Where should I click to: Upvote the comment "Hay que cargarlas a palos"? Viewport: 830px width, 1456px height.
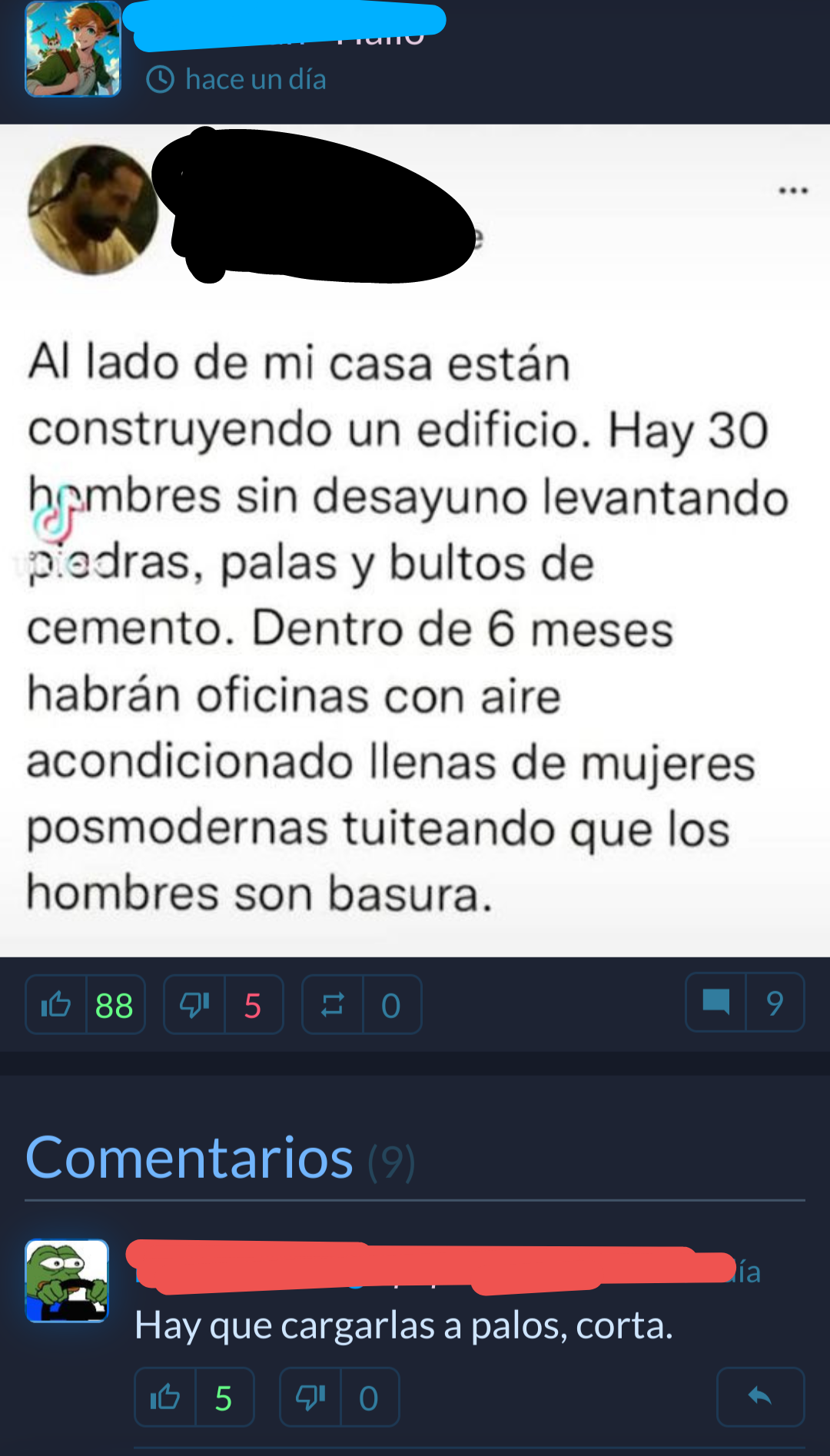click(165, 1397)
